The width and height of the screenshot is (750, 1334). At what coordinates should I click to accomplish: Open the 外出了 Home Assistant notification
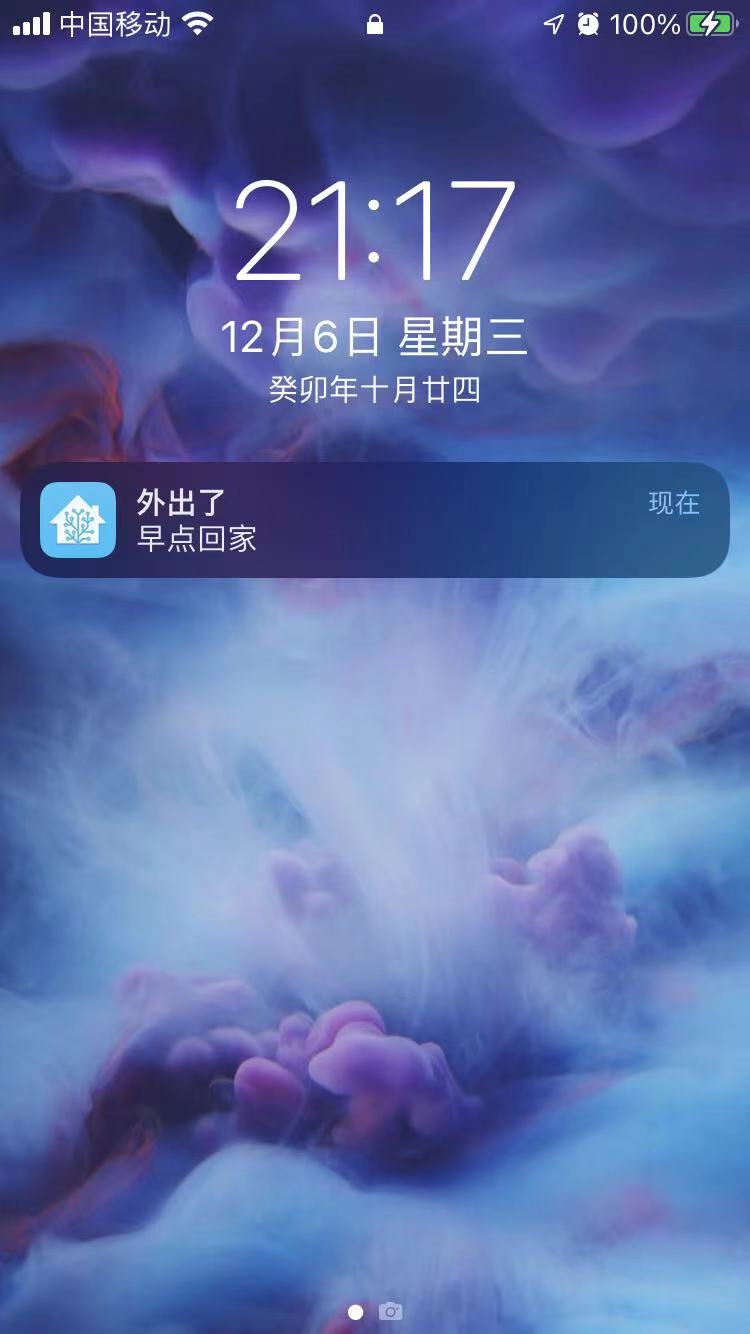[375, 520]
